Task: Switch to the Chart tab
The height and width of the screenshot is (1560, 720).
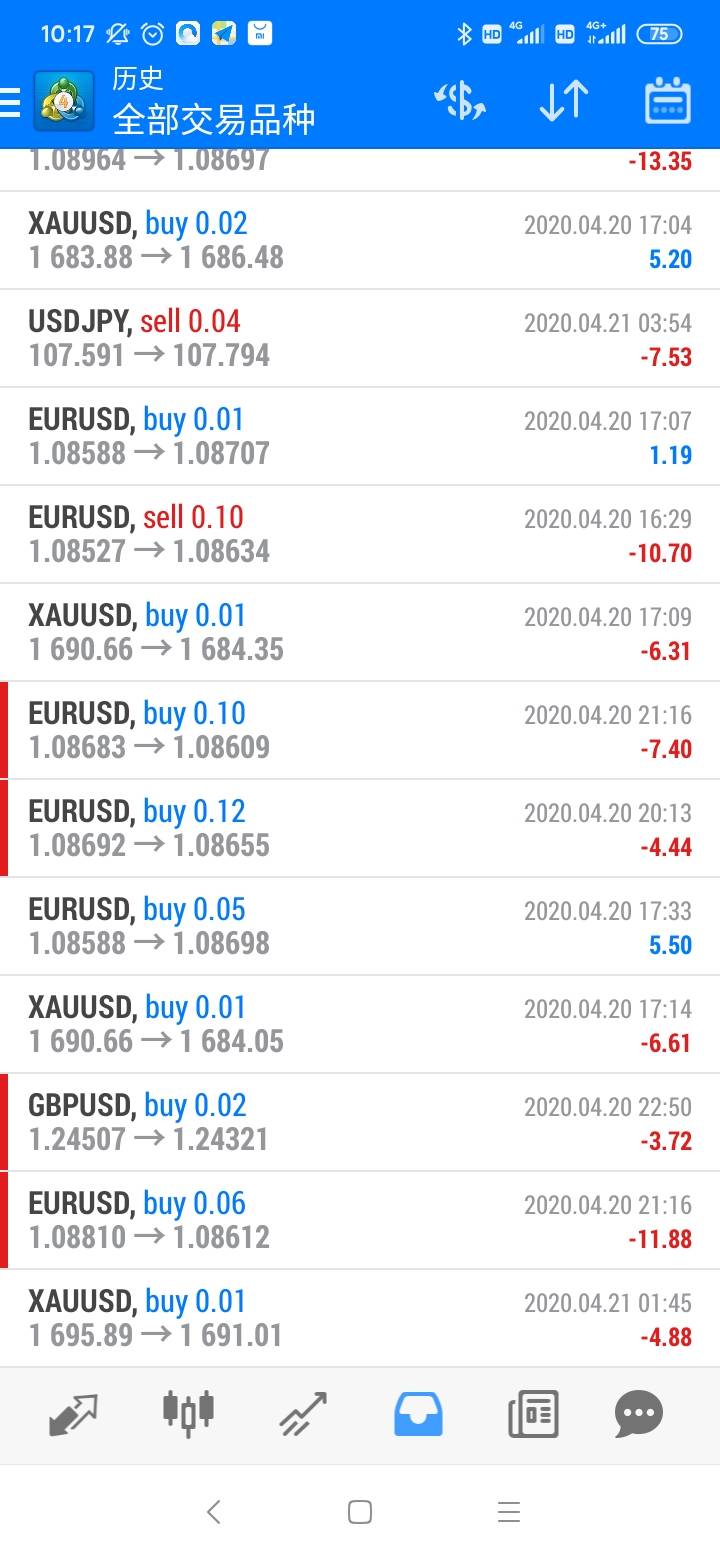Action: (x=188, y=1414)
